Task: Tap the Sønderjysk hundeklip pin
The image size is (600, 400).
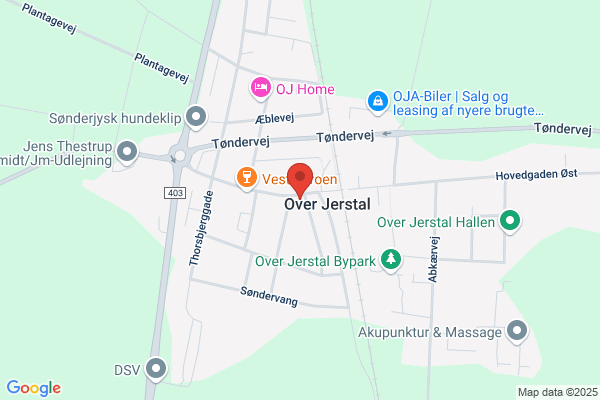Action: tap(196, 117)
